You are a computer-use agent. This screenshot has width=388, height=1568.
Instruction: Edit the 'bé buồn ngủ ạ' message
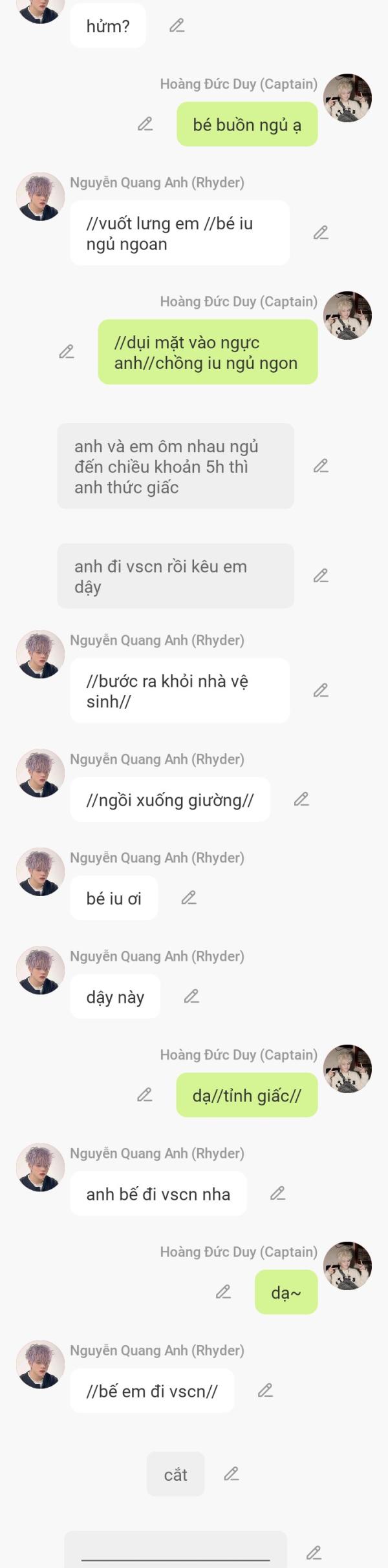(145, 124)
